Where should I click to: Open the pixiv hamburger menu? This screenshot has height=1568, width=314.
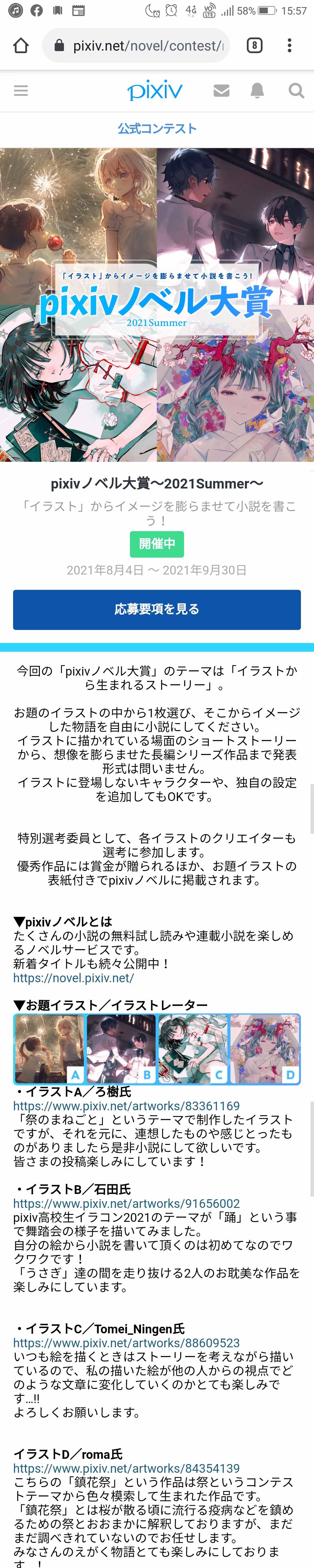pyautogui.click(x=21, y=91)
